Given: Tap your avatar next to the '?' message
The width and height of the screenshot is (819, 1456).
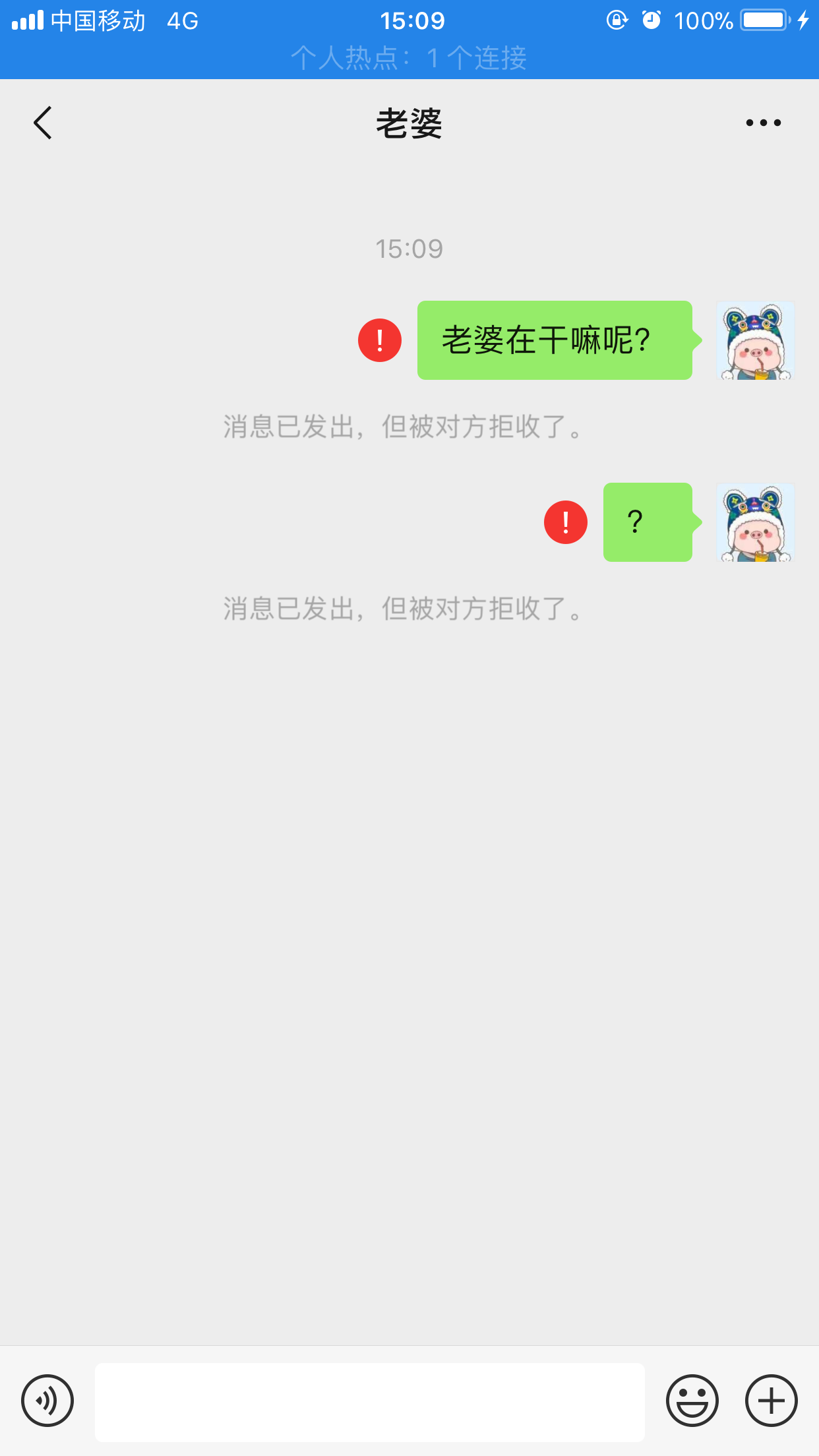Looking at the screenshot, I should pos(755,522).
